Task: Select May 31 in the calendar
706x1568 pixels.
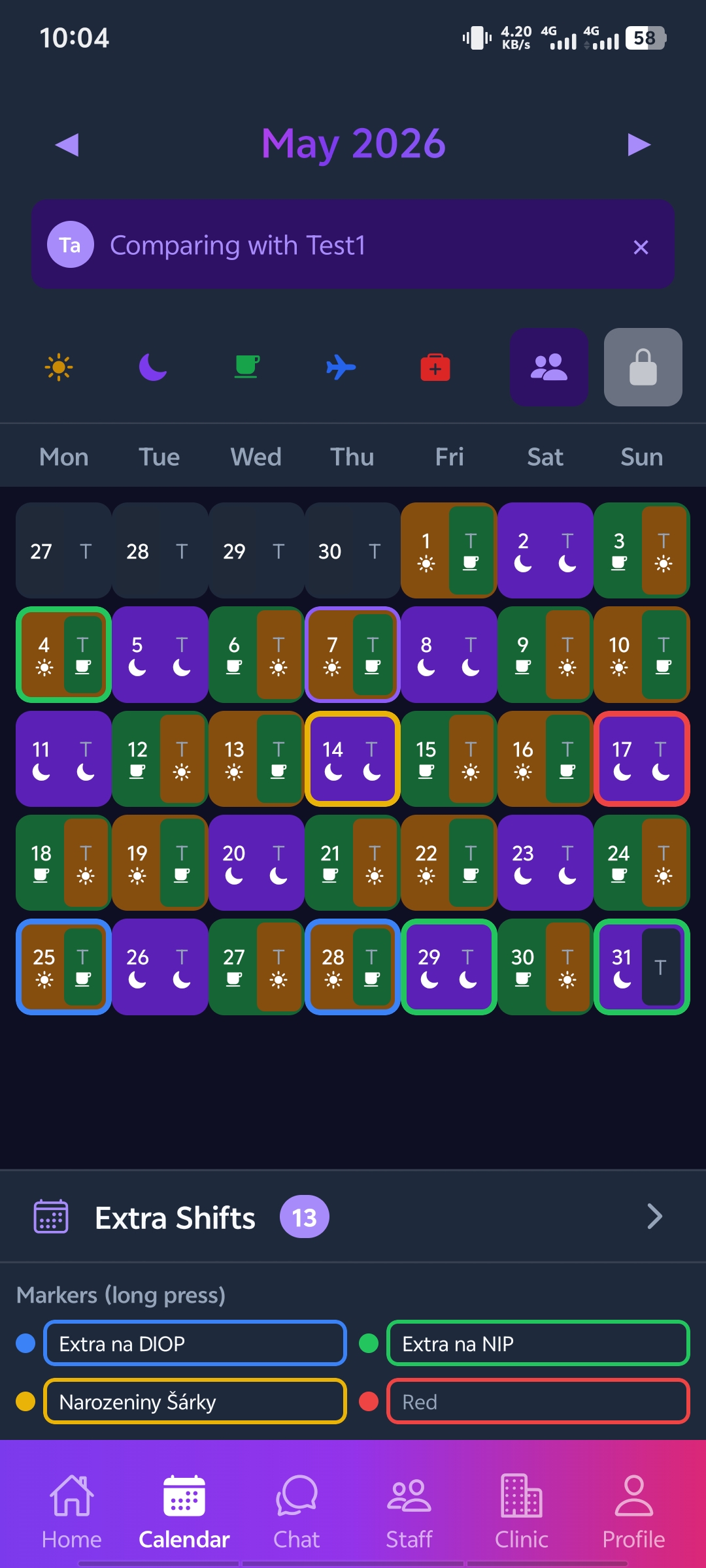Action: (642, 967)
